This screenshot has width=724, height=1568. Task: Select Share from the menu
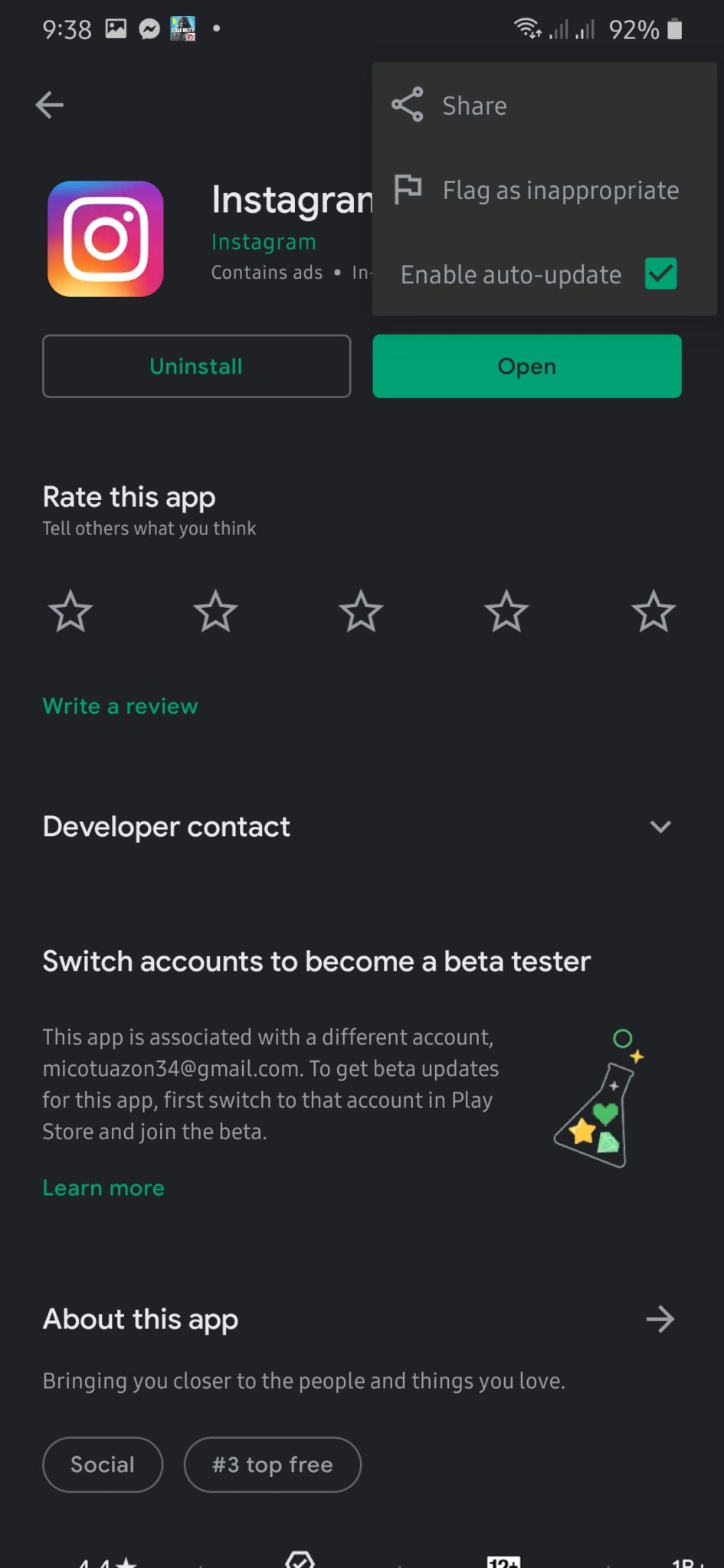473,106
